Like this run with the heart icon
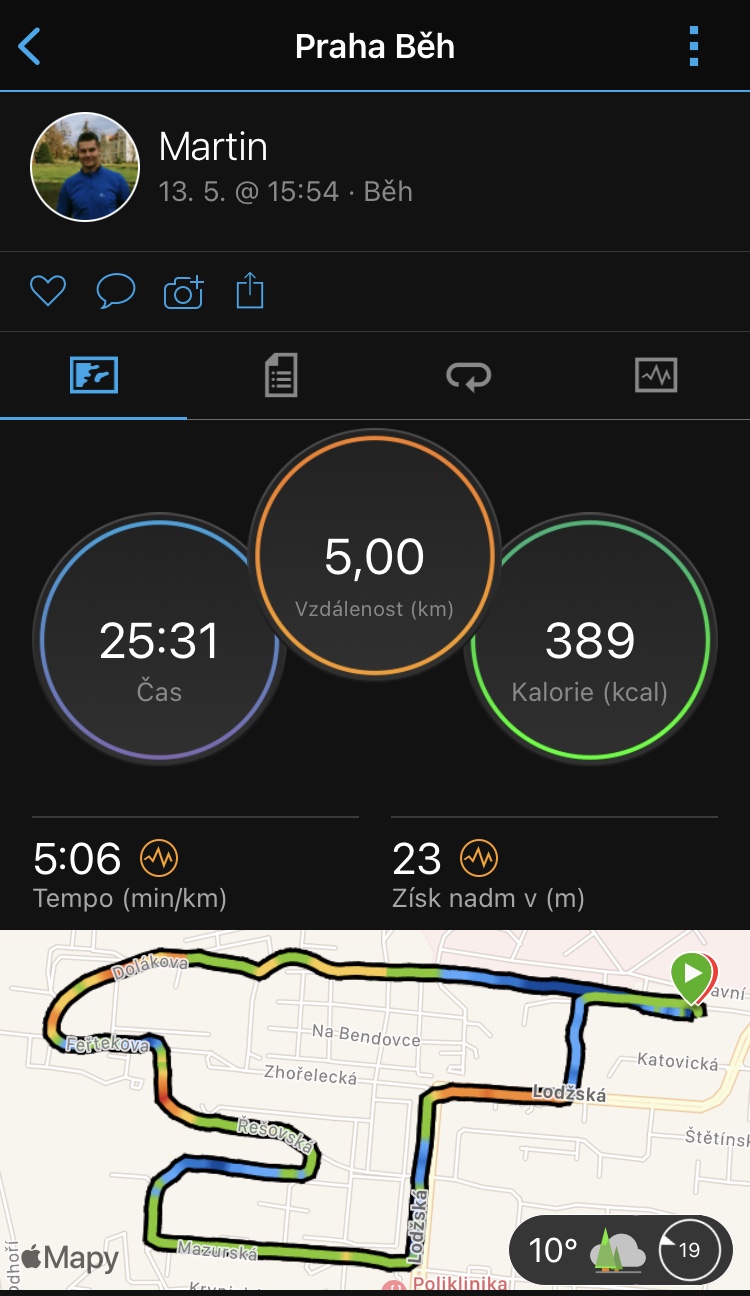 coord(47,291)
